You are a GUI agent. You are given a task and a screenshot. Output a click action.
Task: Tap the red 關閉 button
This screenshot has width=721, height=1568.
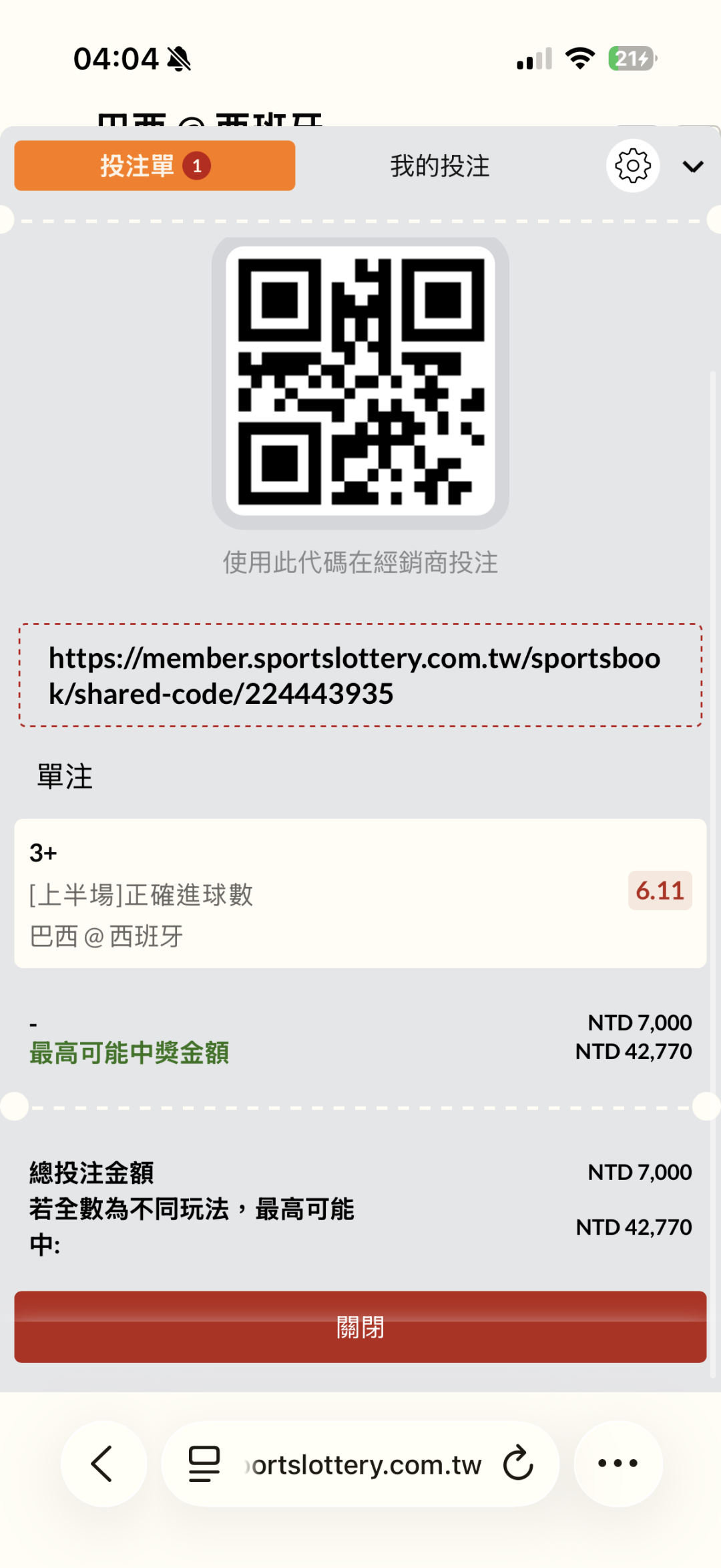[x=360, y=1327]
